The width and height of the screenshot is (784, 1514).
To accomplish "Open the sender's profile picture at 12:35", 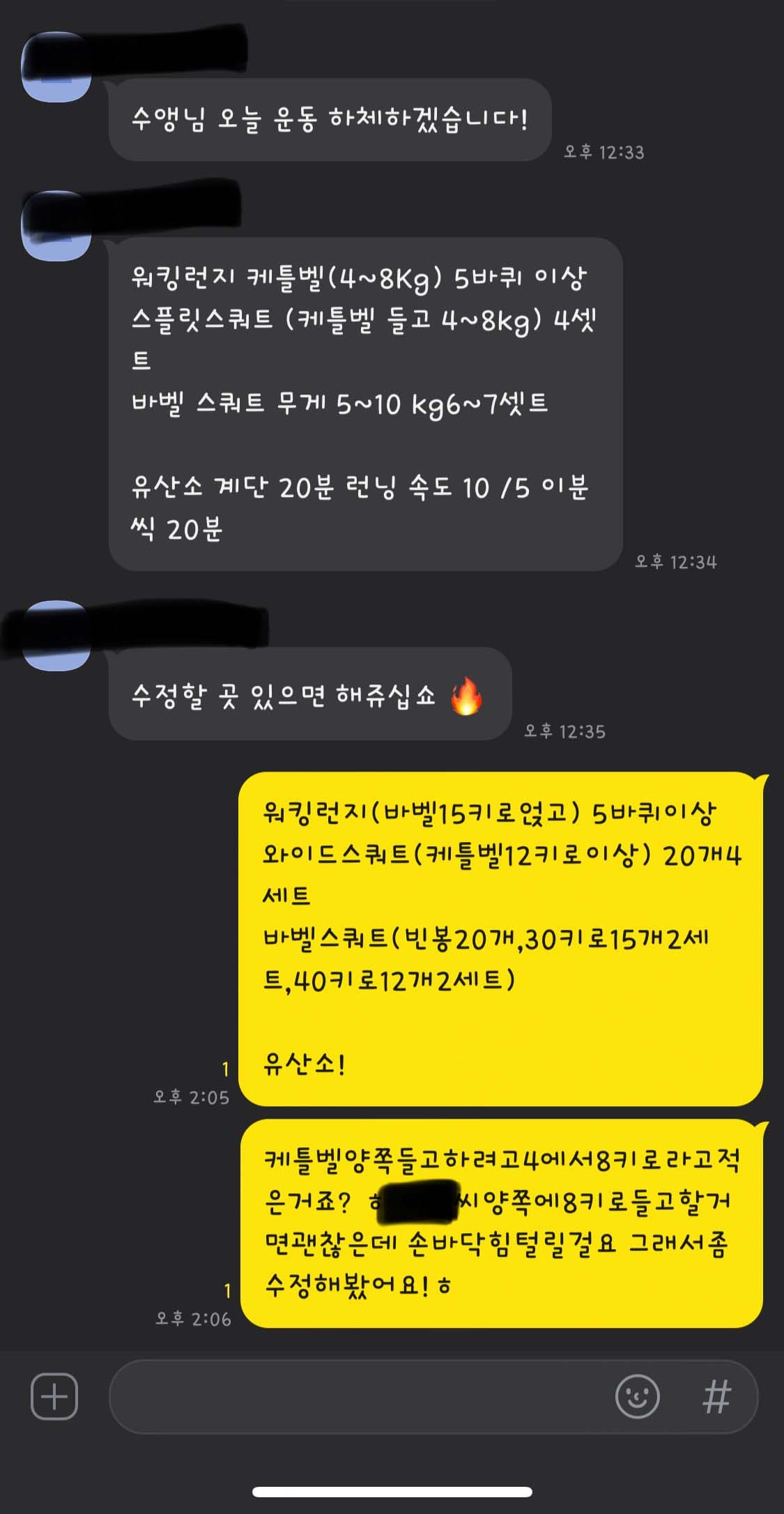I will (x=57, y=636).
